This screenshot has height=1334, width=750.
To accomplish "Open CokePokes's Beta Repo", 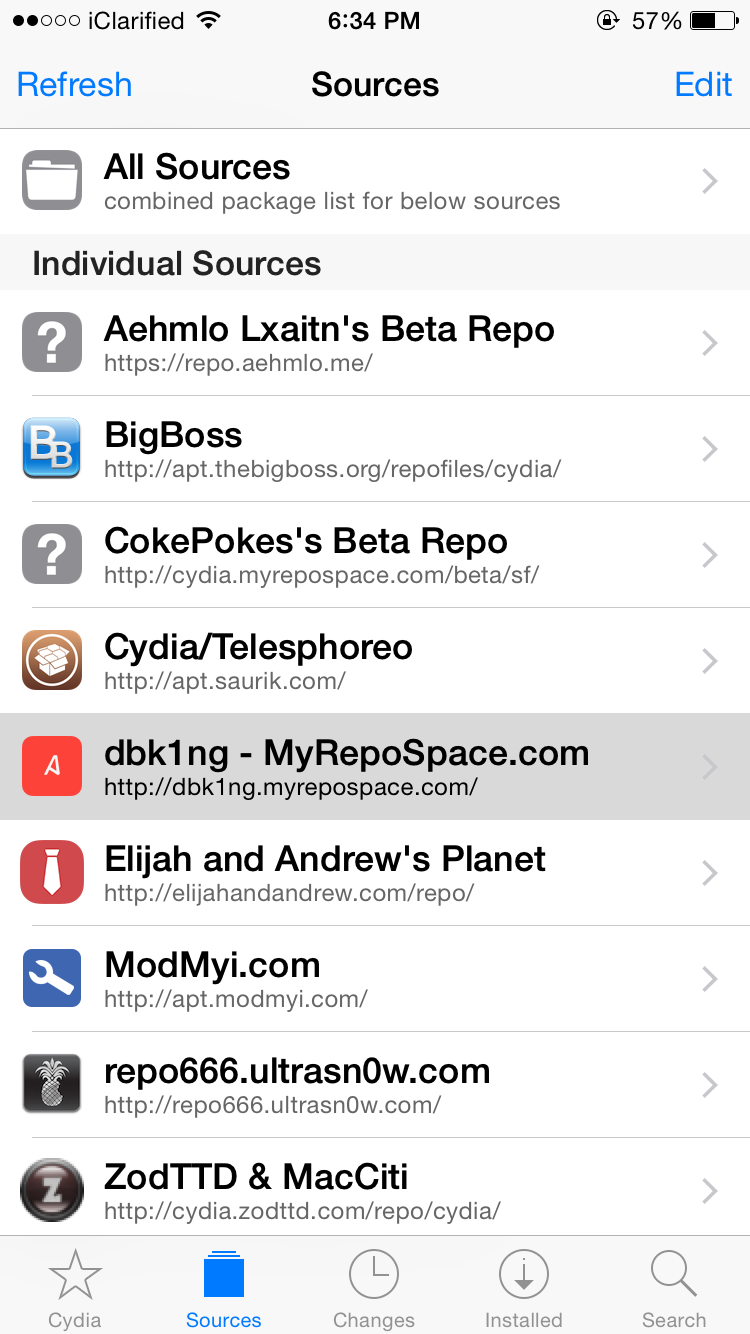I will (x=375, y=555).
